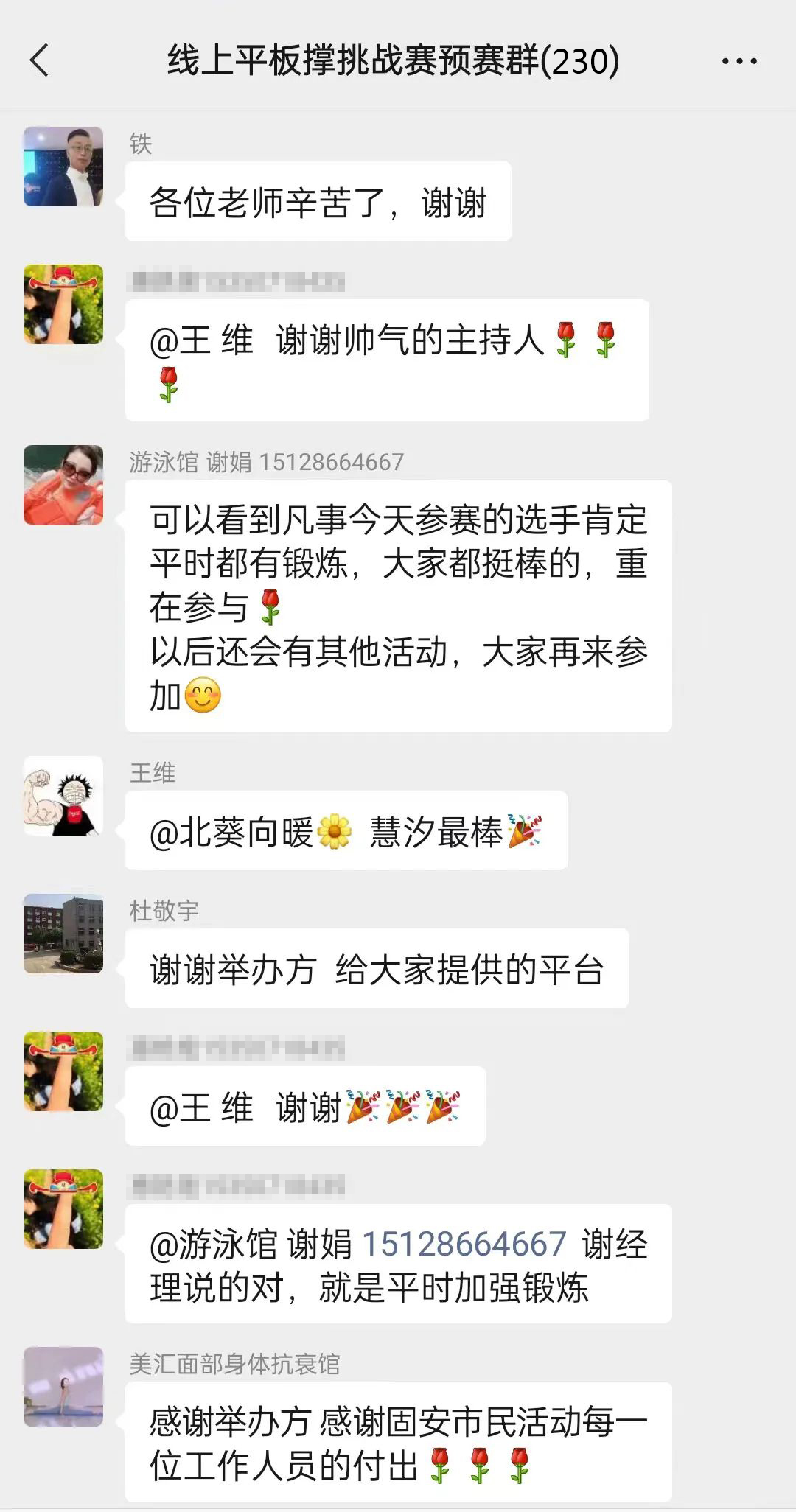Open 铁's profile avatar
The height and width of the screenshot is (1512, 796).
click(63, 167)
